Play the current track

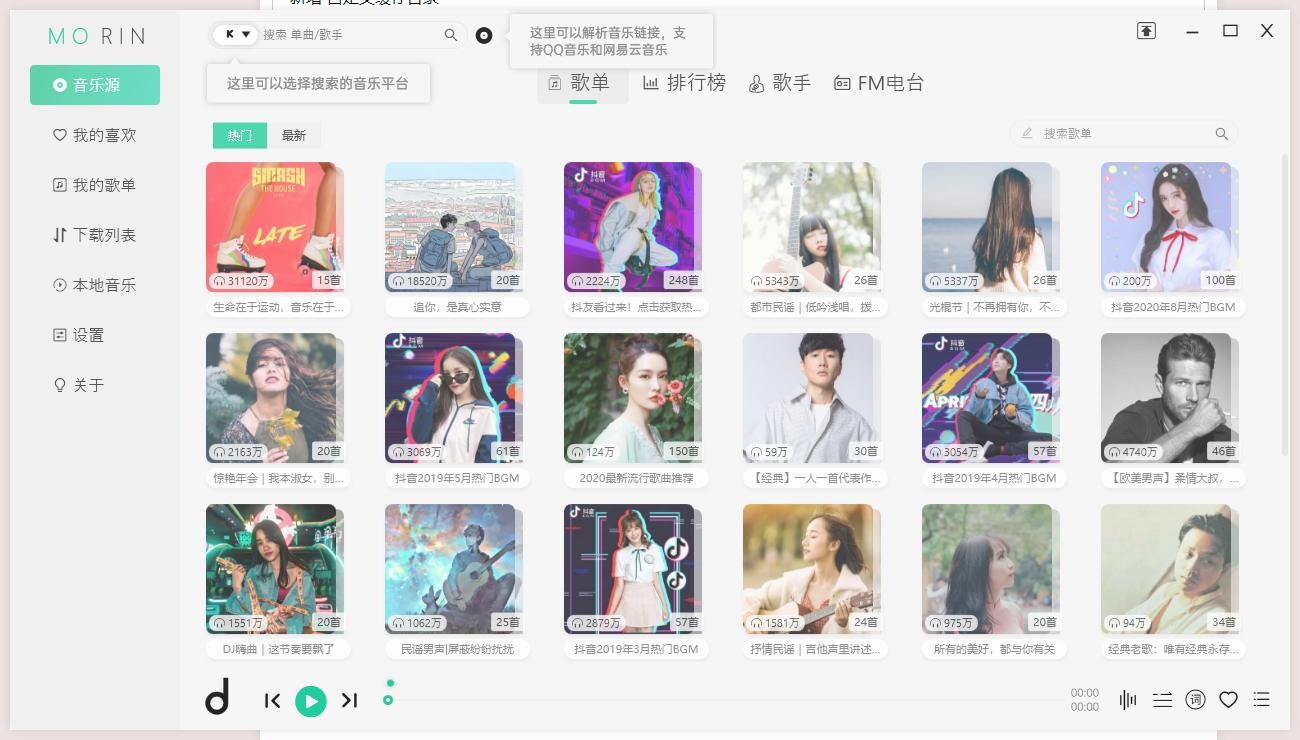pyautogui.click(x=311, y=701)
